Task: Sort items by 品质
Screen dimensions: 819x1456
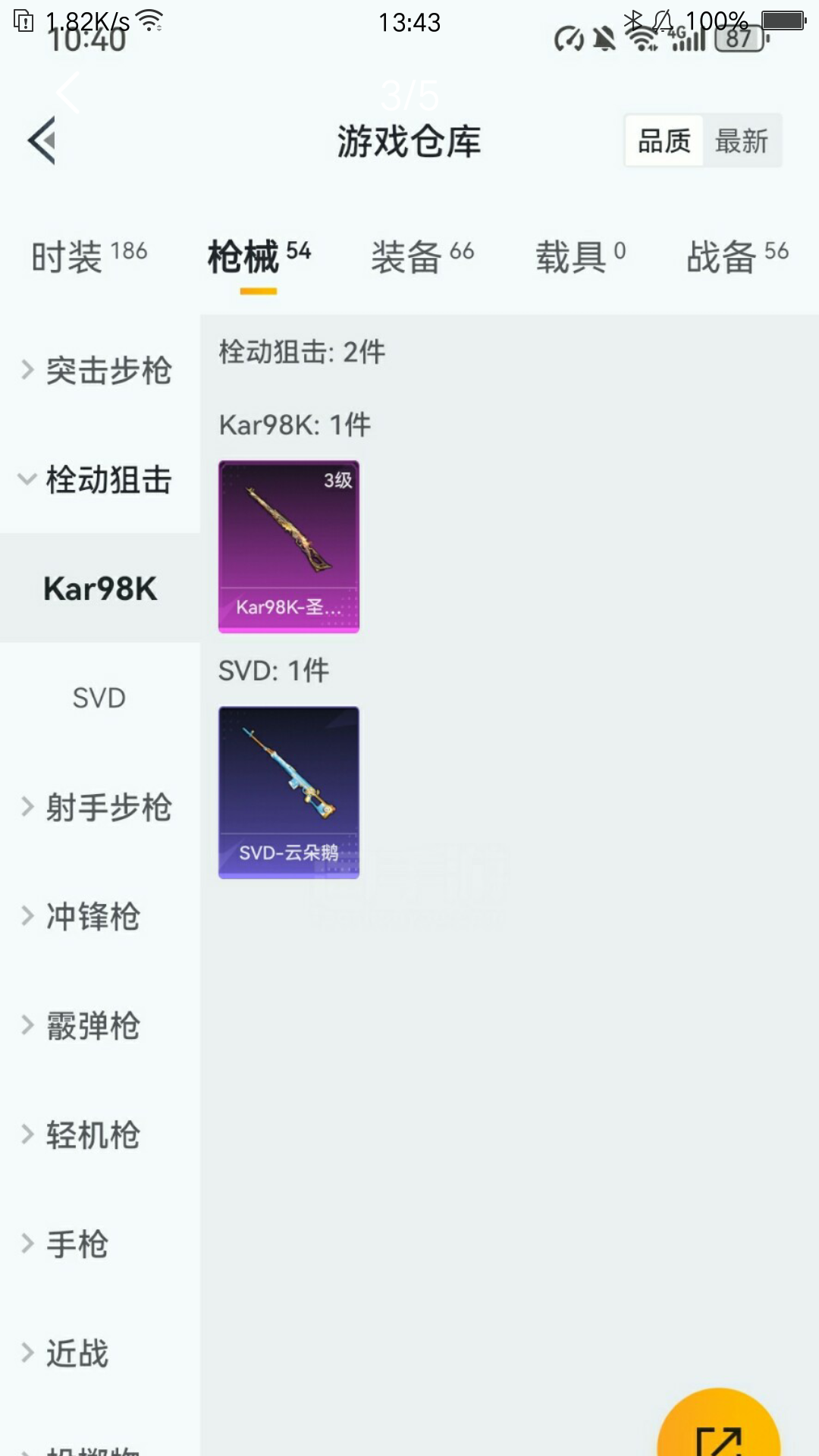Action: [664, 141]
